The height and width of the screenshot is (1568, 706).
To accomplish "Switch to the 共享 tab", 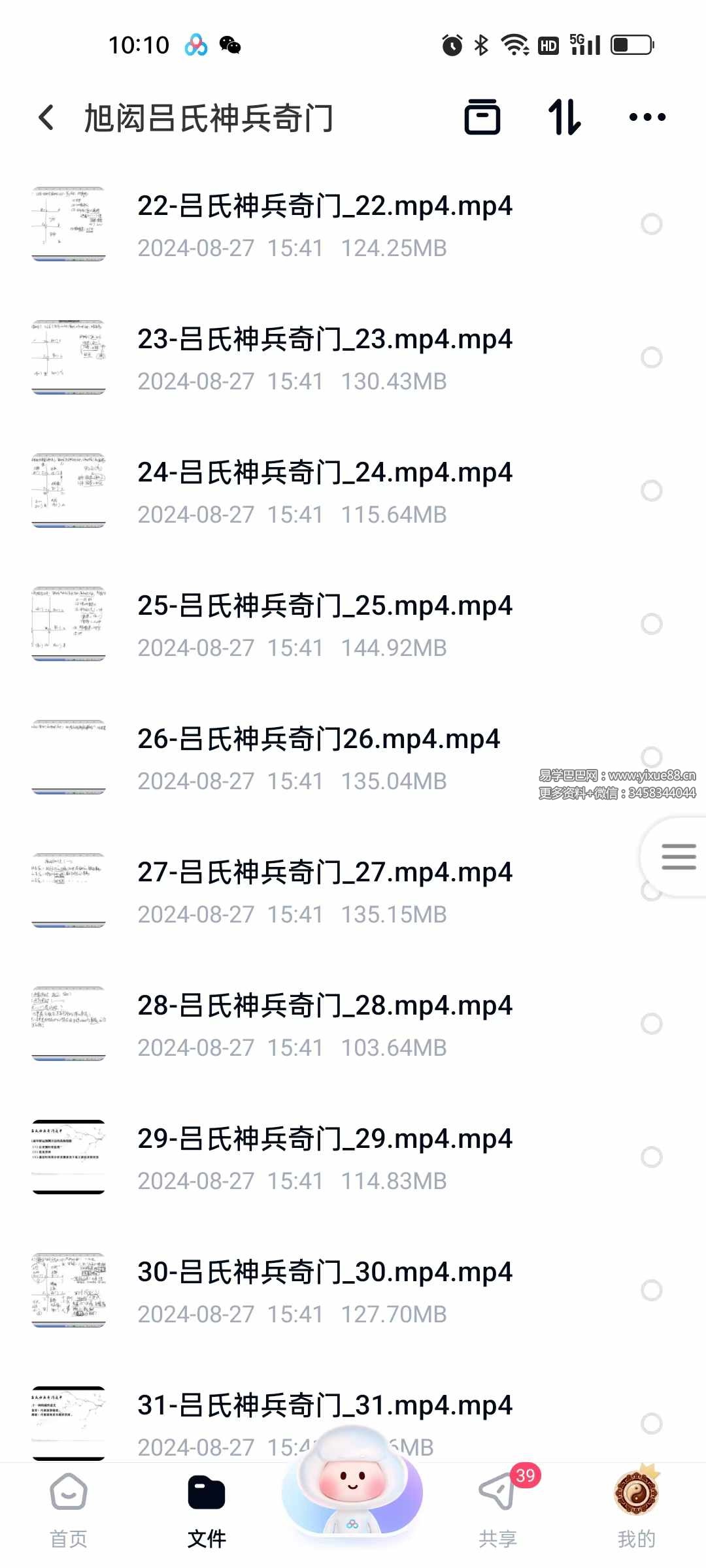I will [x=498, y=1510].
